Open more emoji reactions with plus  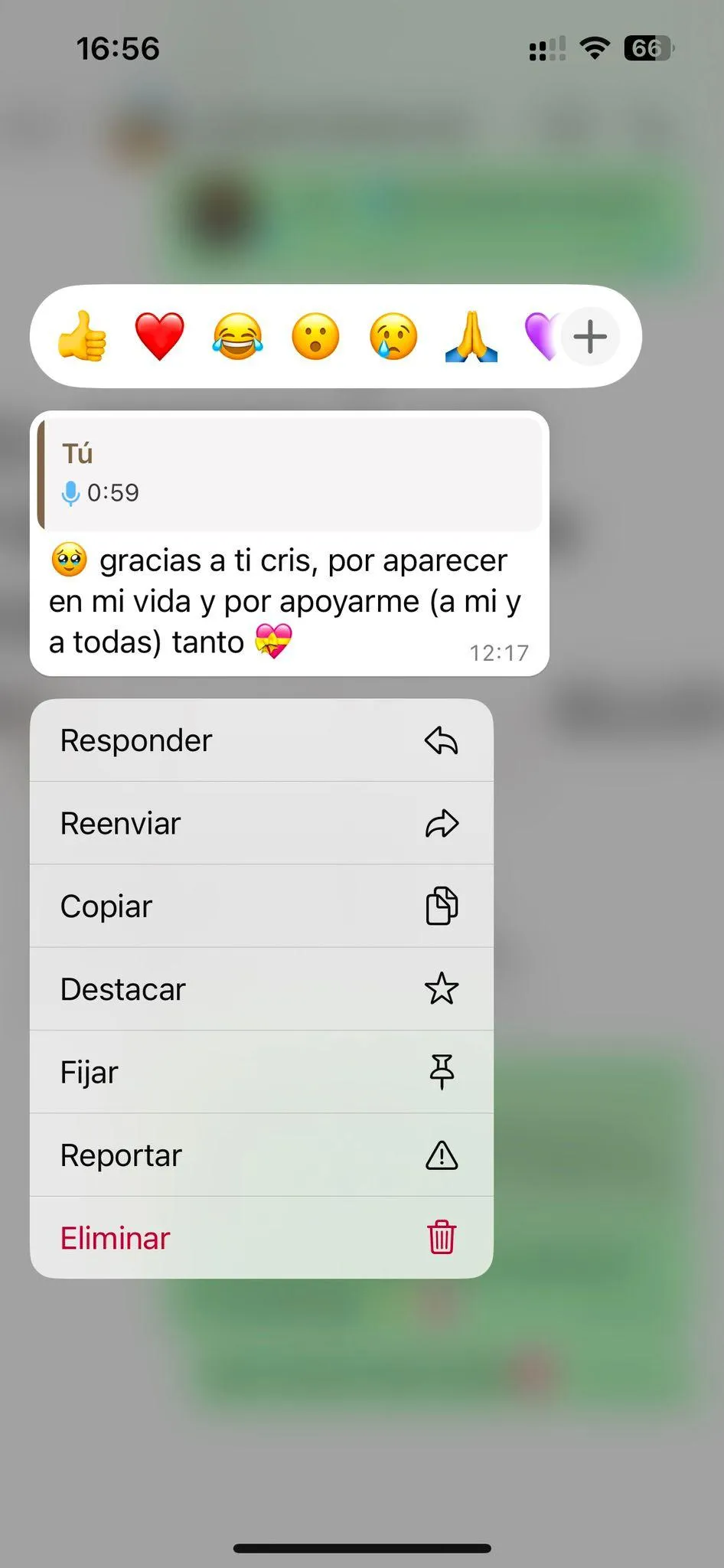click(590, 336)
